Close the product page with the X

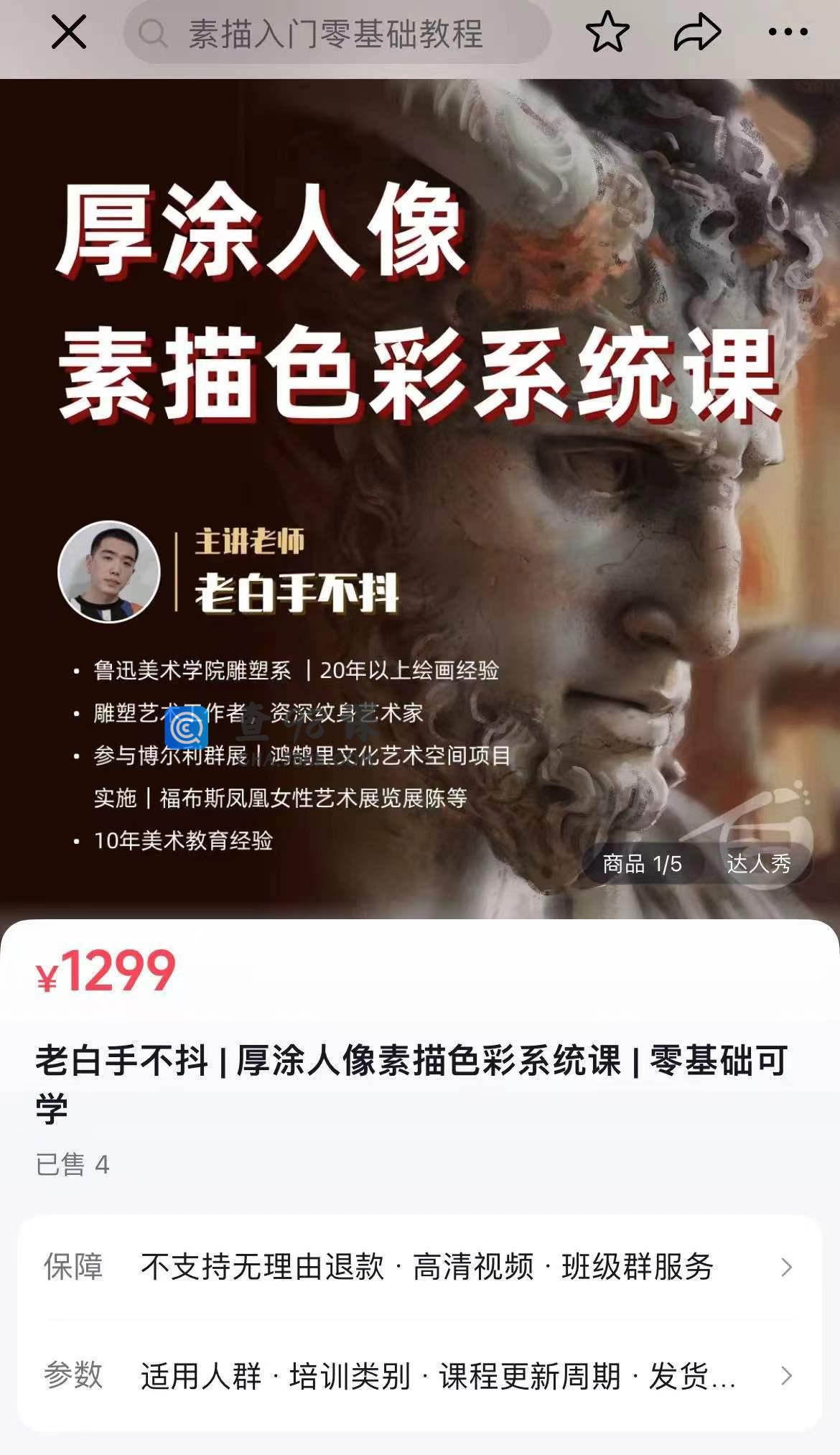tap(69, 33)
